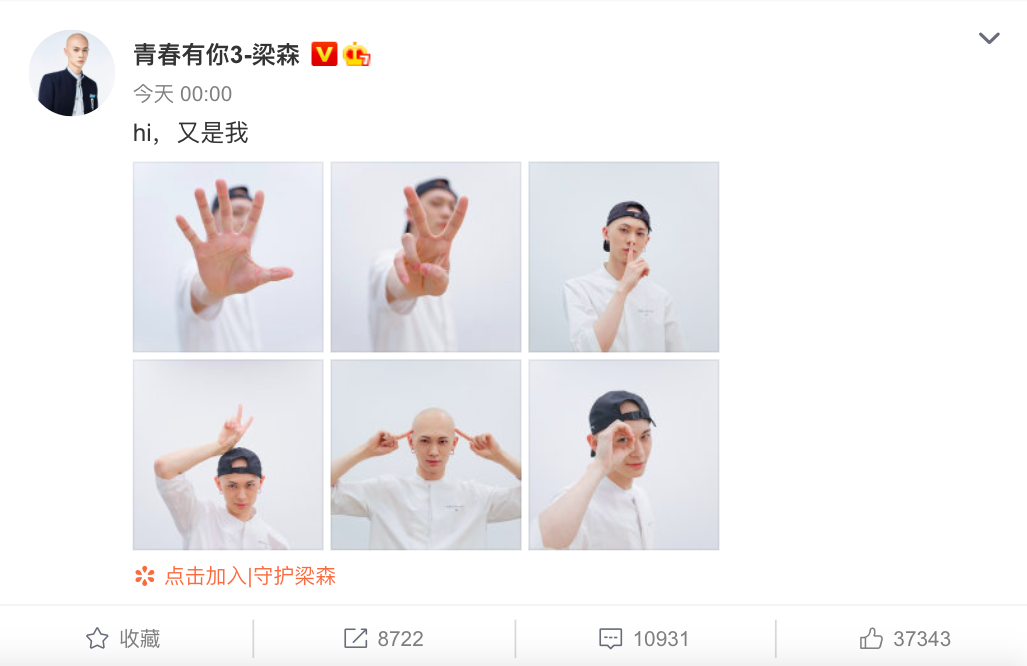This screenshot has width=1027, height=666.
Task: Open the blurred open-palm photo
Action: point(228,257)
